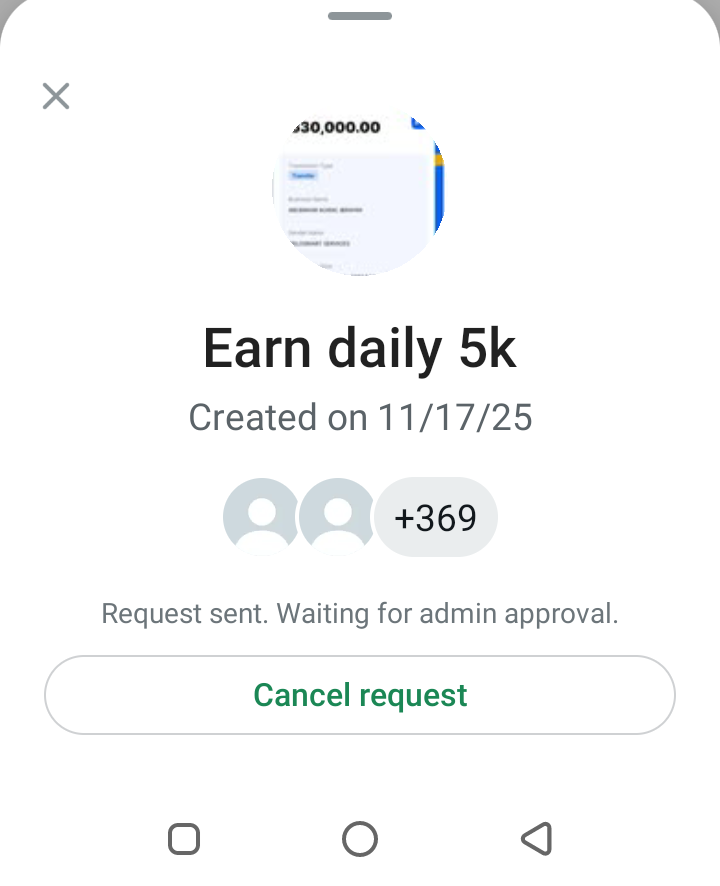View the +369 members list

[435, 517]
